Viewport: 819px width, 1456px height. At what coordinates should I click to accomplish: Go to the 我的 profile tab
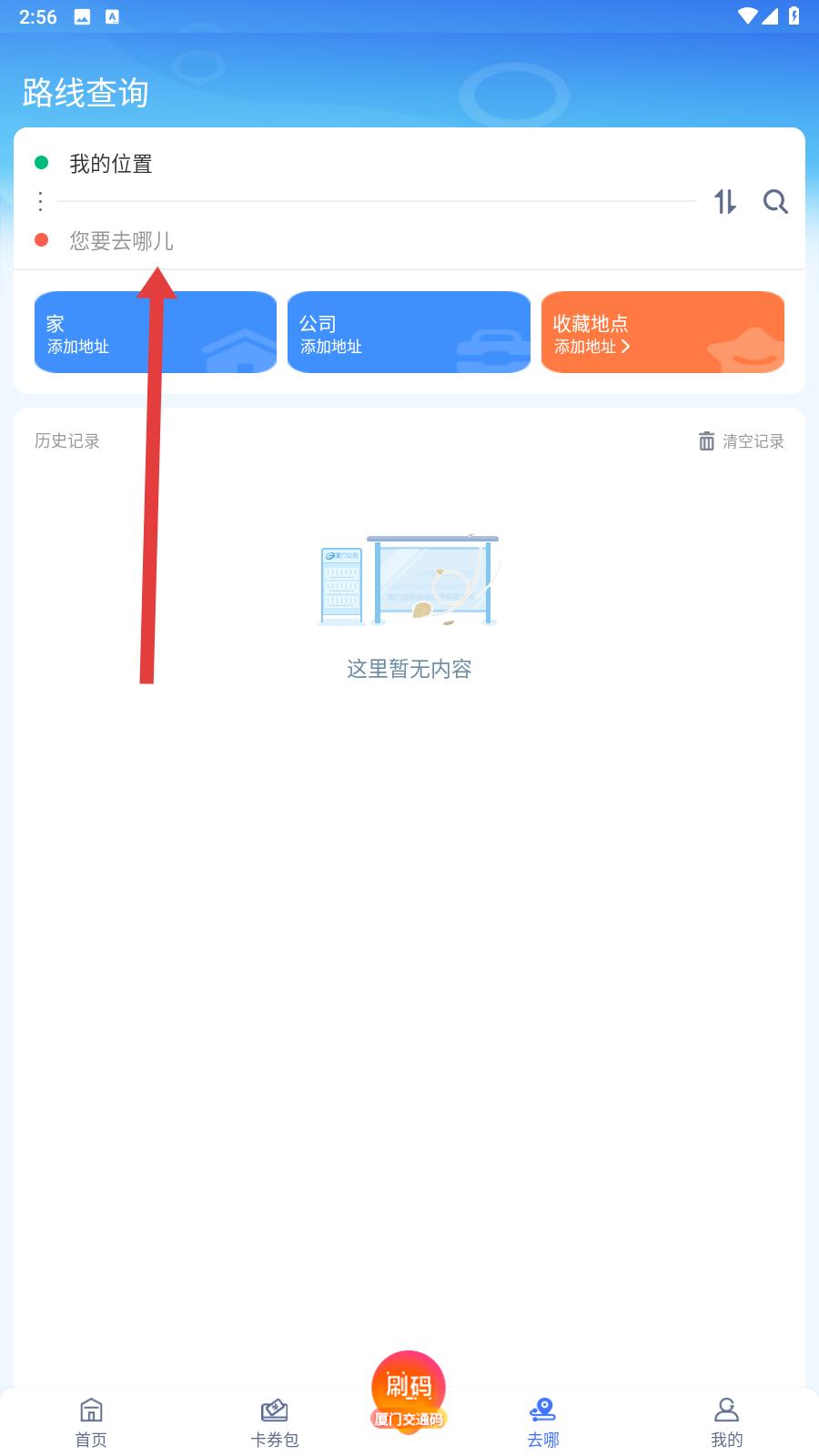pyautogui.click(x=726, y=1422)
